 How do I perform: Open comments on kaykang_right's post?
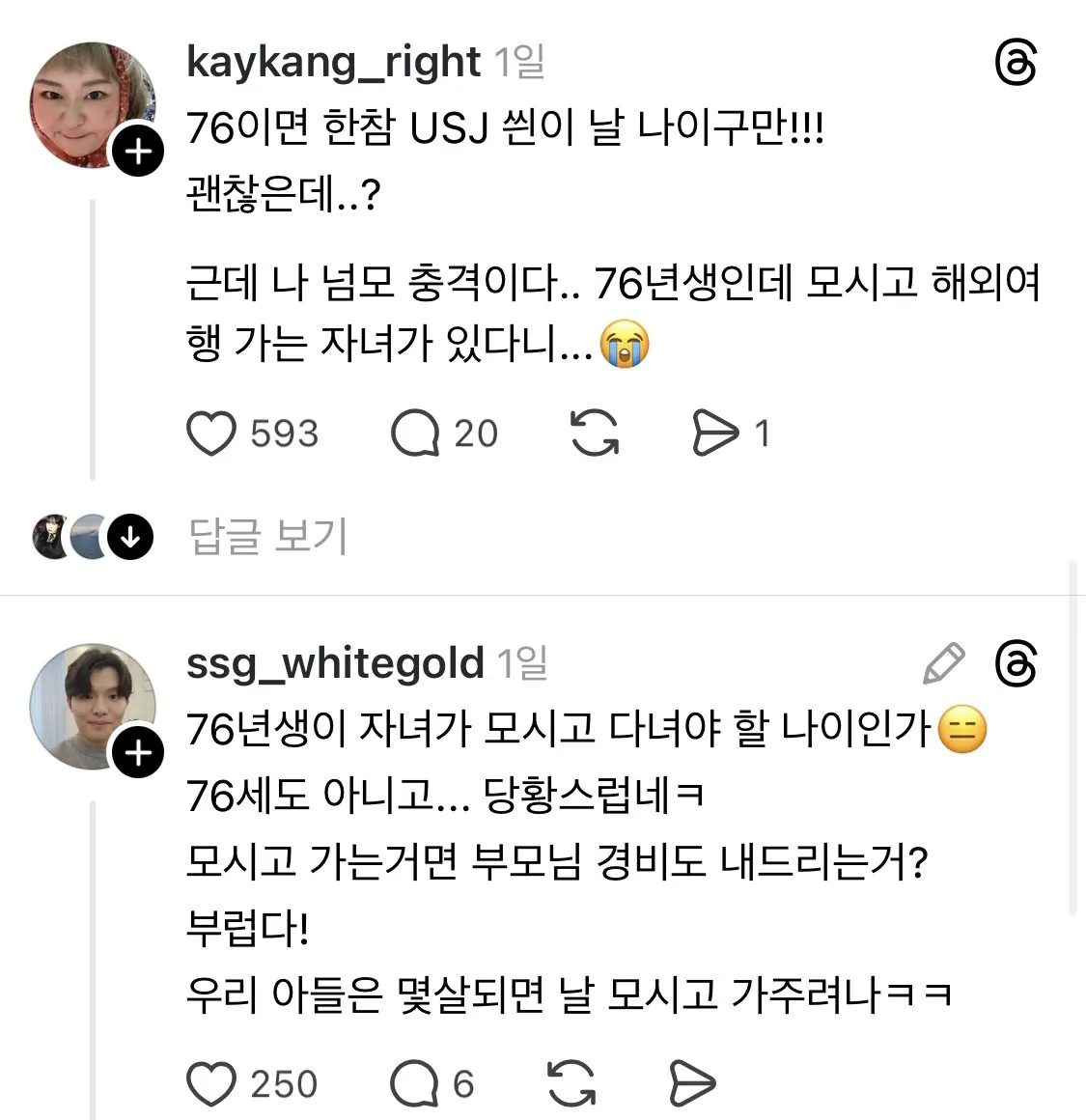click(x=415, y=434)
